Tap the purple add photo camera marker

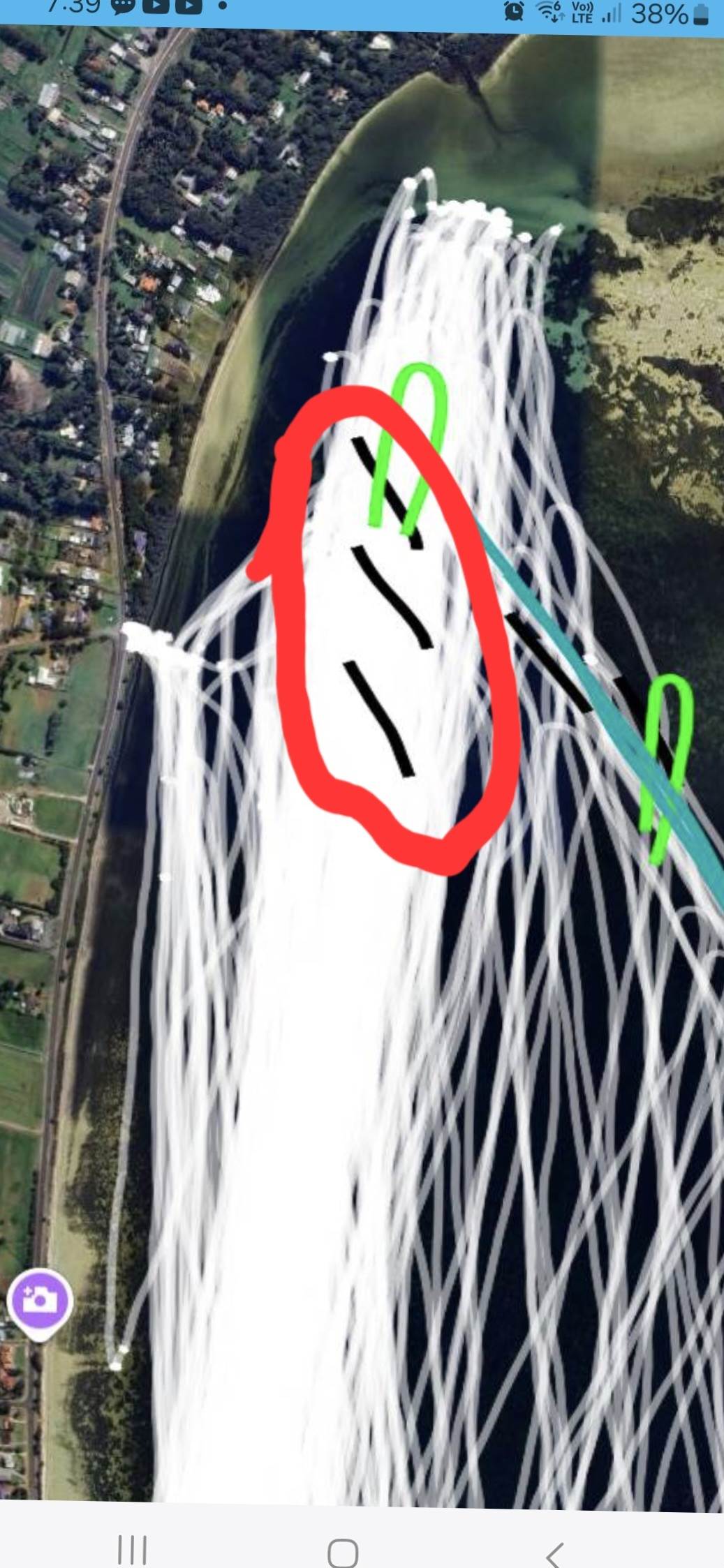click(x=40, y=1299)
